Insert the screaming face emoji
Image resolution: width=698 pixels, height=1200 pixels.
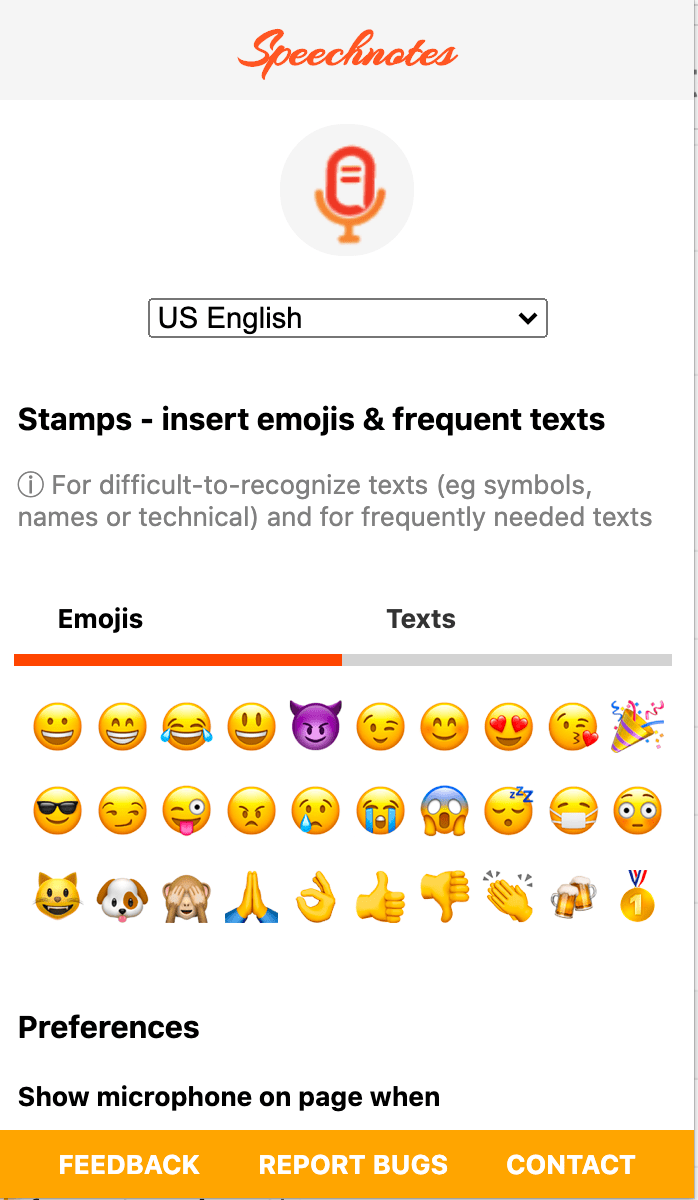(444, 811)
